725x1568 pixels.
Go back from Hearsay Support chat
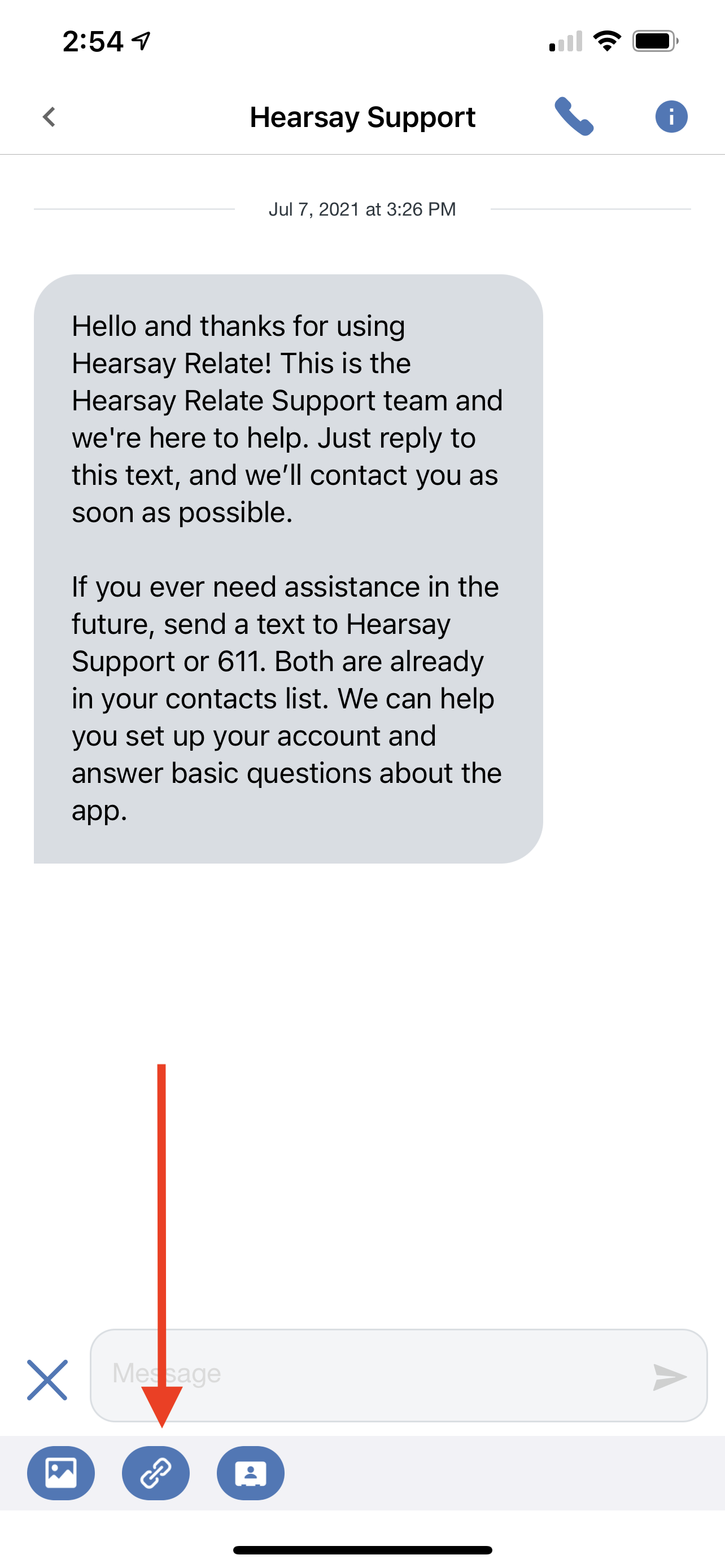(x=49, y=116)
